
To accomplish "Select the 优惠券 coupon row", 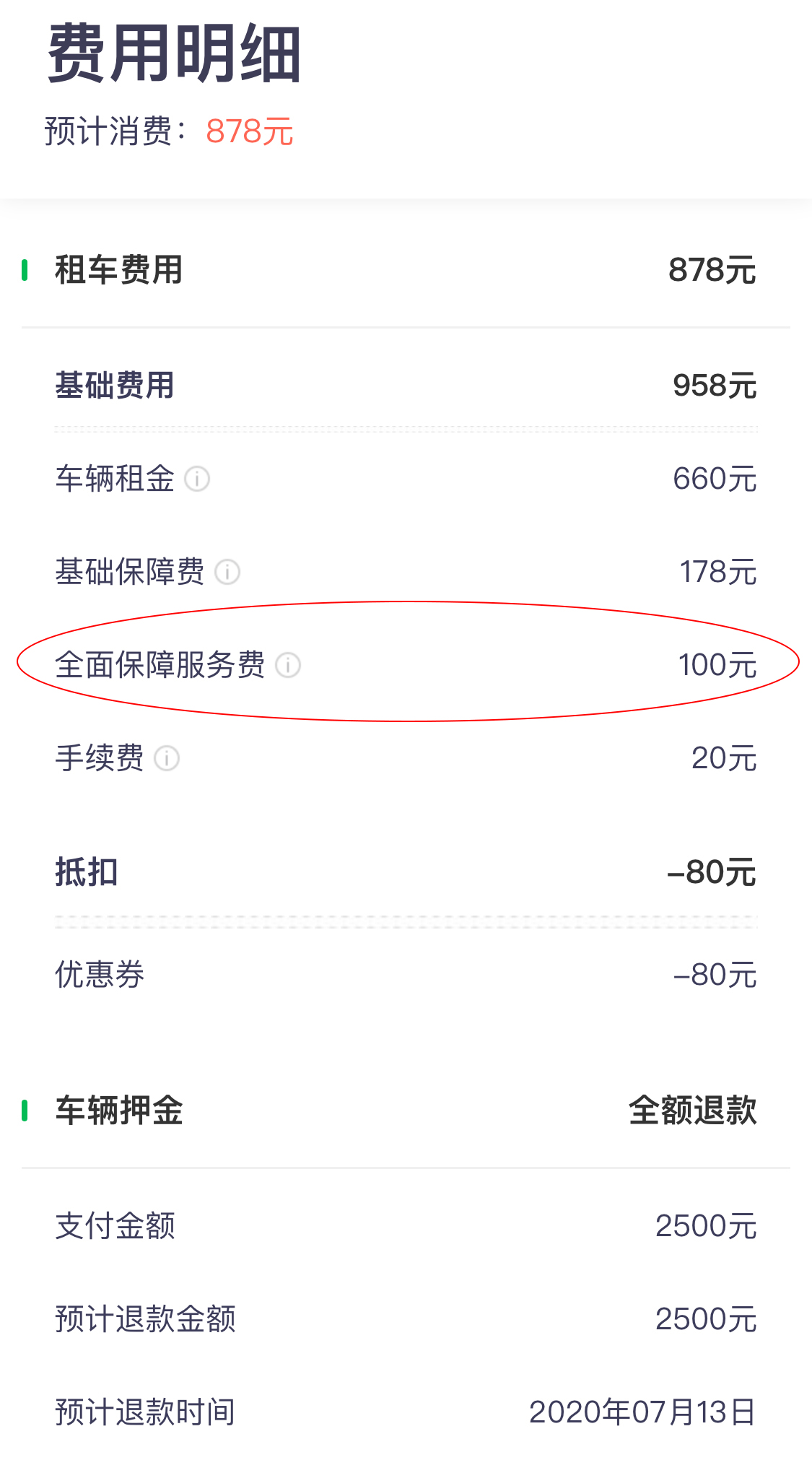I will point(404,975).
